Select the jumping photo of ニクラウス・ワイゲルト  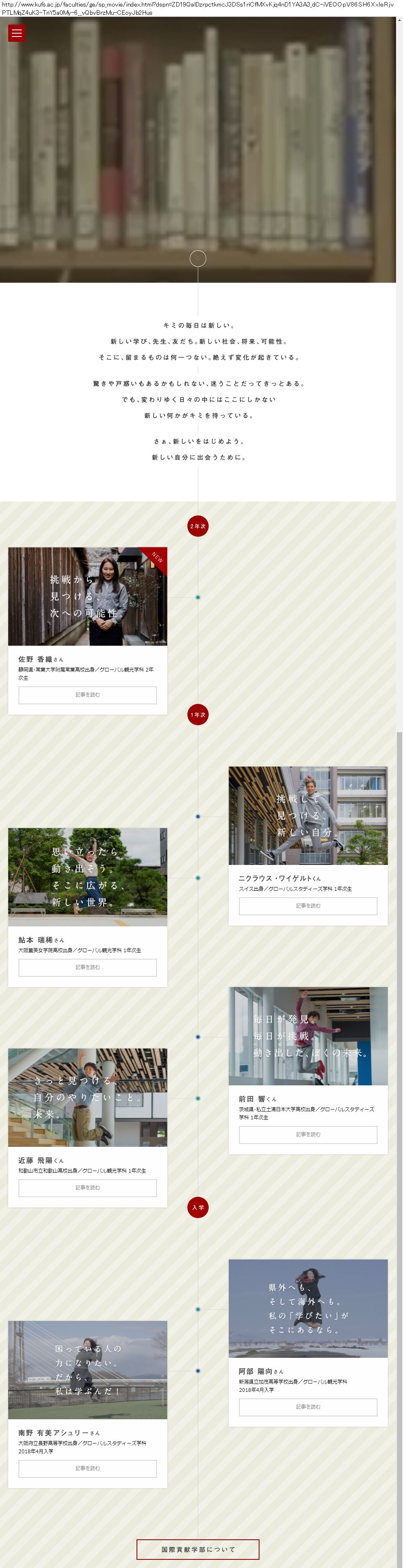308,816
